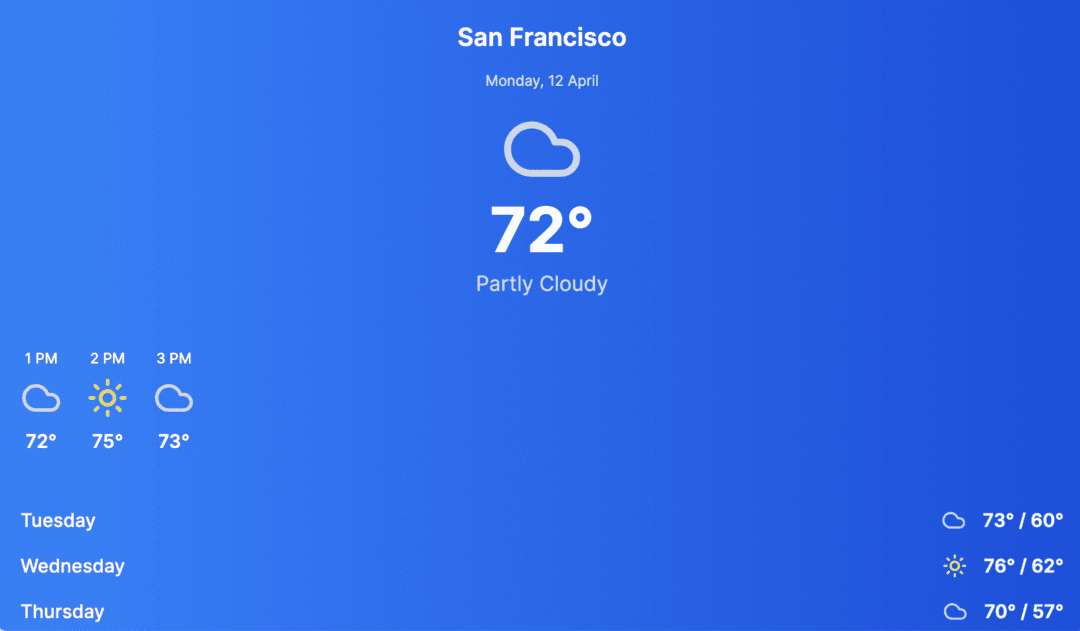Open Thursday's forecast row

tap(540, 611)
